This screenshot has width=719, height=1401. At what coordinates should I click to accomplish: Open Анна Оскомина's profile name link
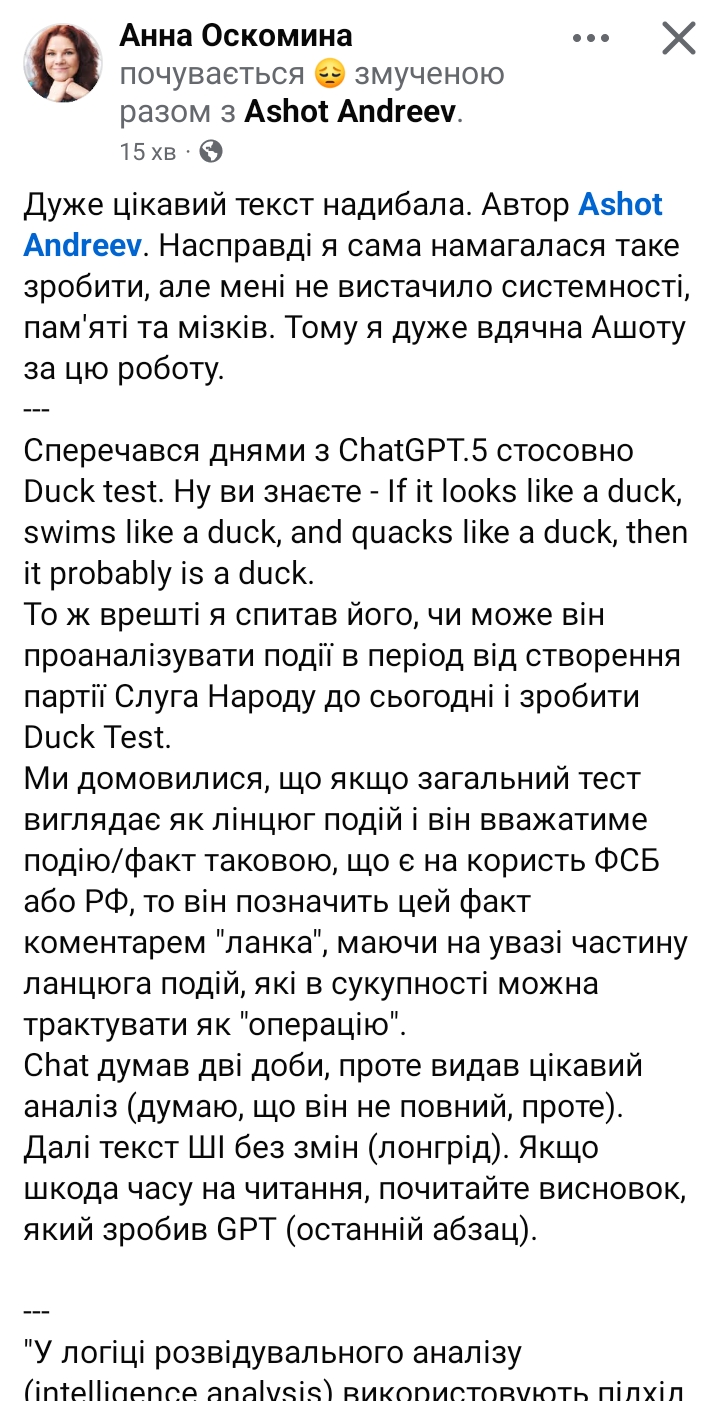coord(235,36)
